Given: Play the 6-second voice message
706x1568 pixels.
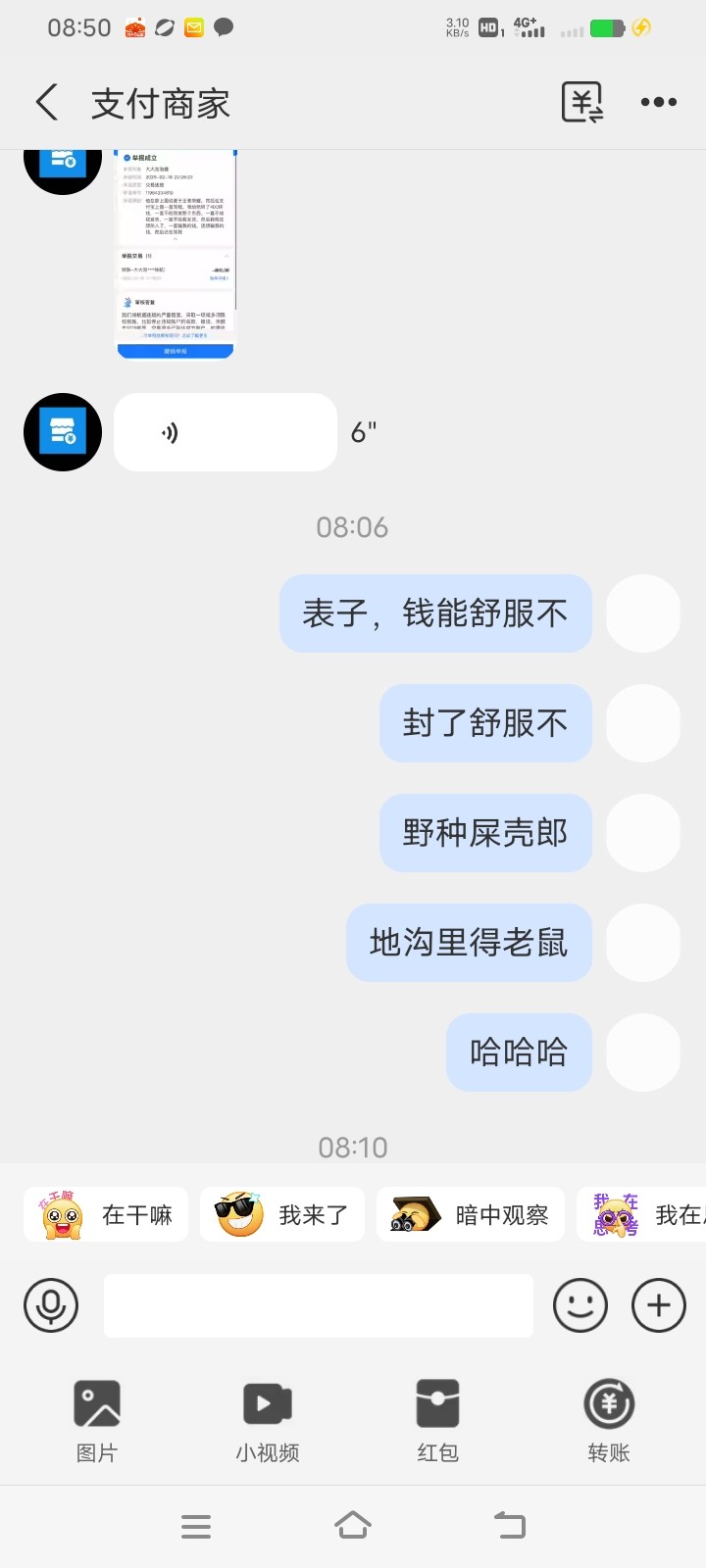Looking at the screenshot, I should [x=226, y=432].
